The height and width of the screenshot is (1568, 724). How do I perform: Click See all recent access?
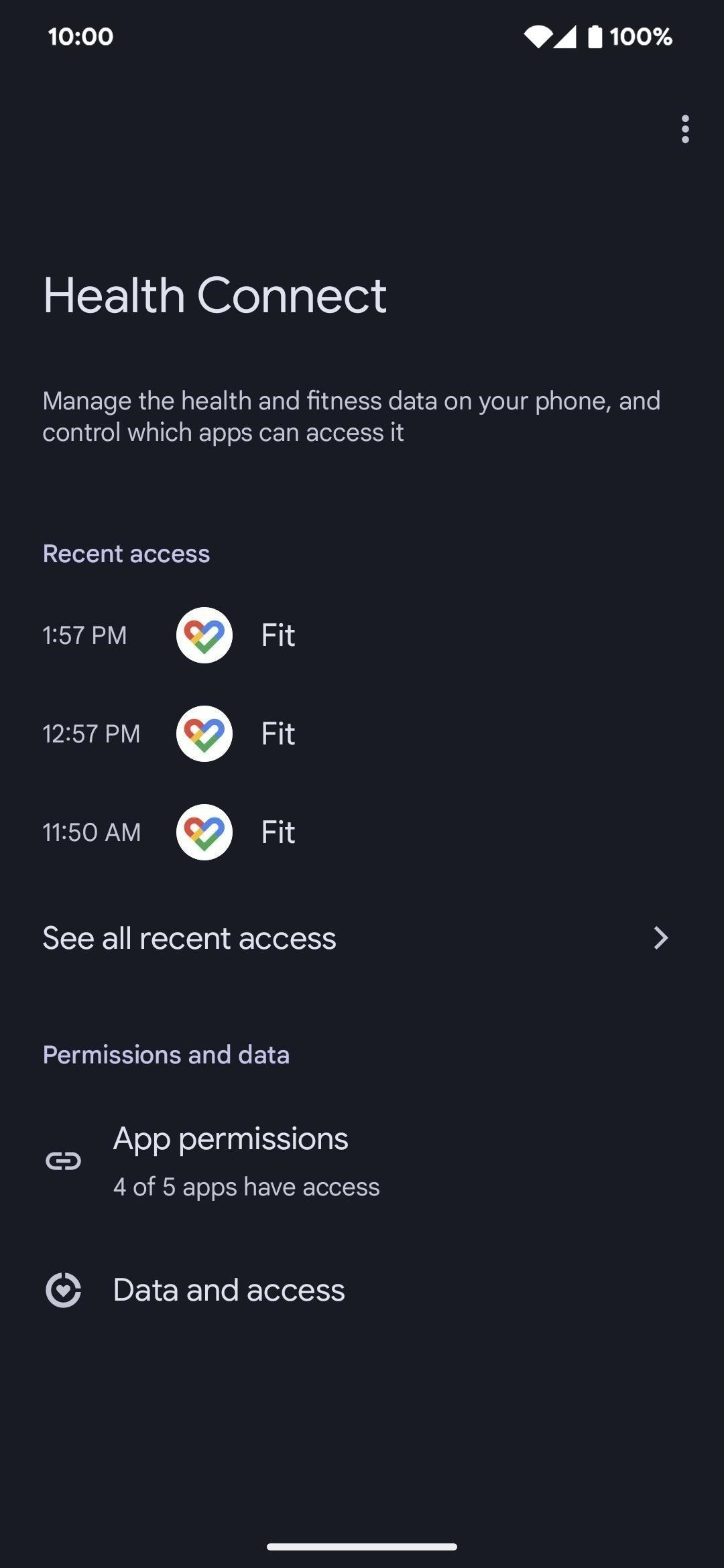pyautogui.click(x=190, y=938)
